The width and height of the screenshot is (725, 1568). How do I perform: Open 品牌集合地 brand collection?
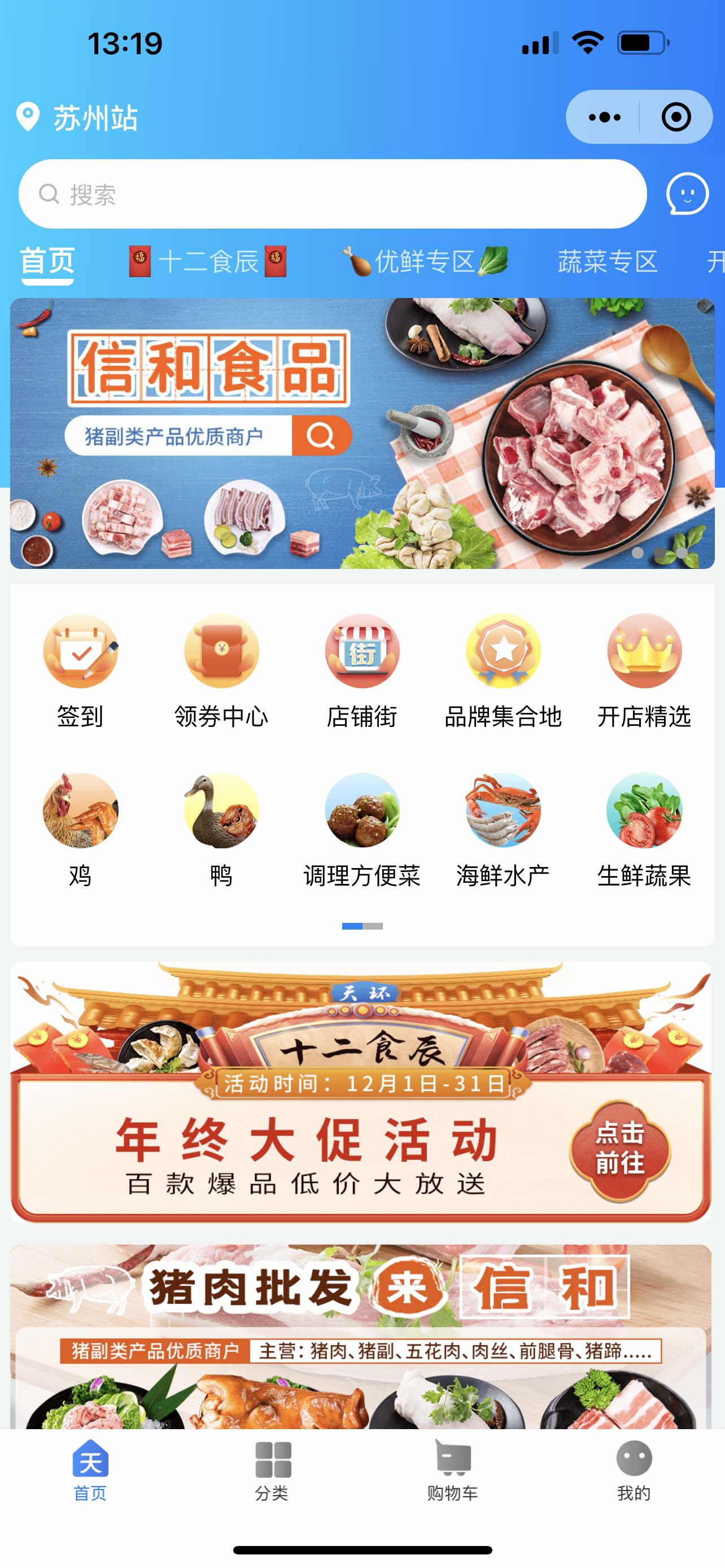coord(503,671)
